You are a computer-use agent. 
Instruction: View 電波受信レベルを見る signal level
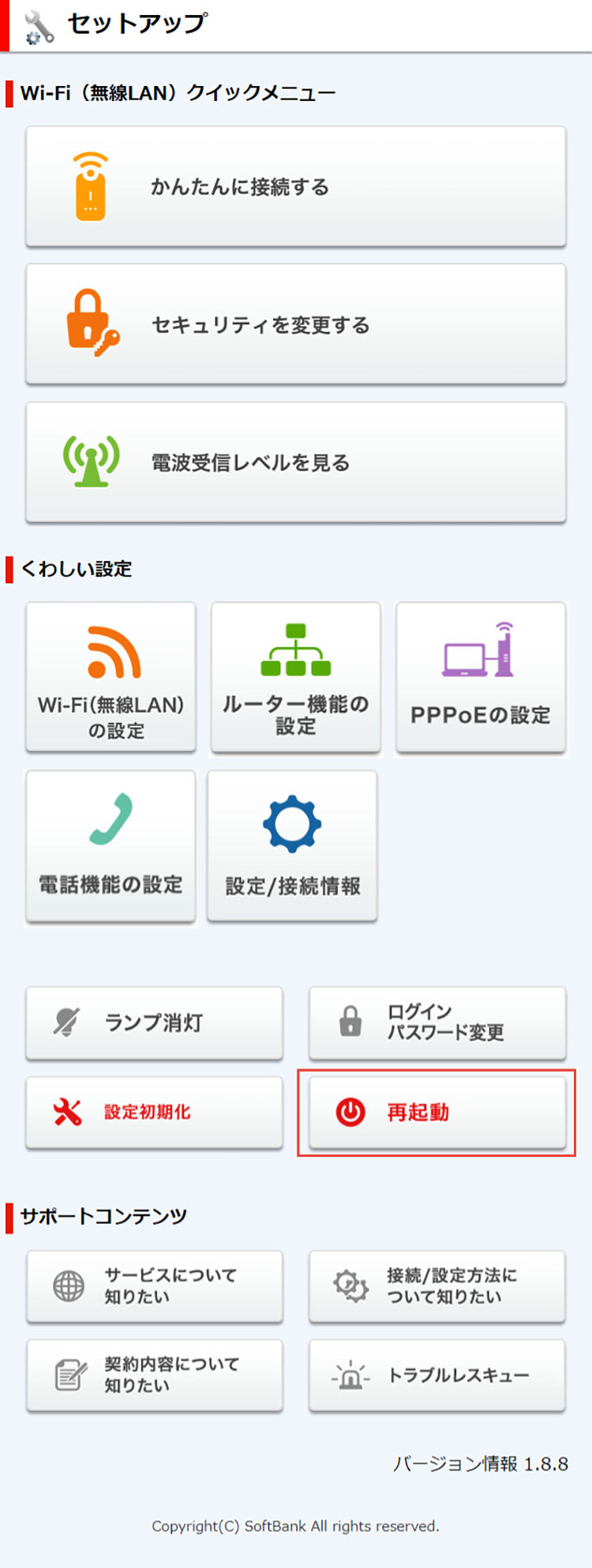coord(295,462)
